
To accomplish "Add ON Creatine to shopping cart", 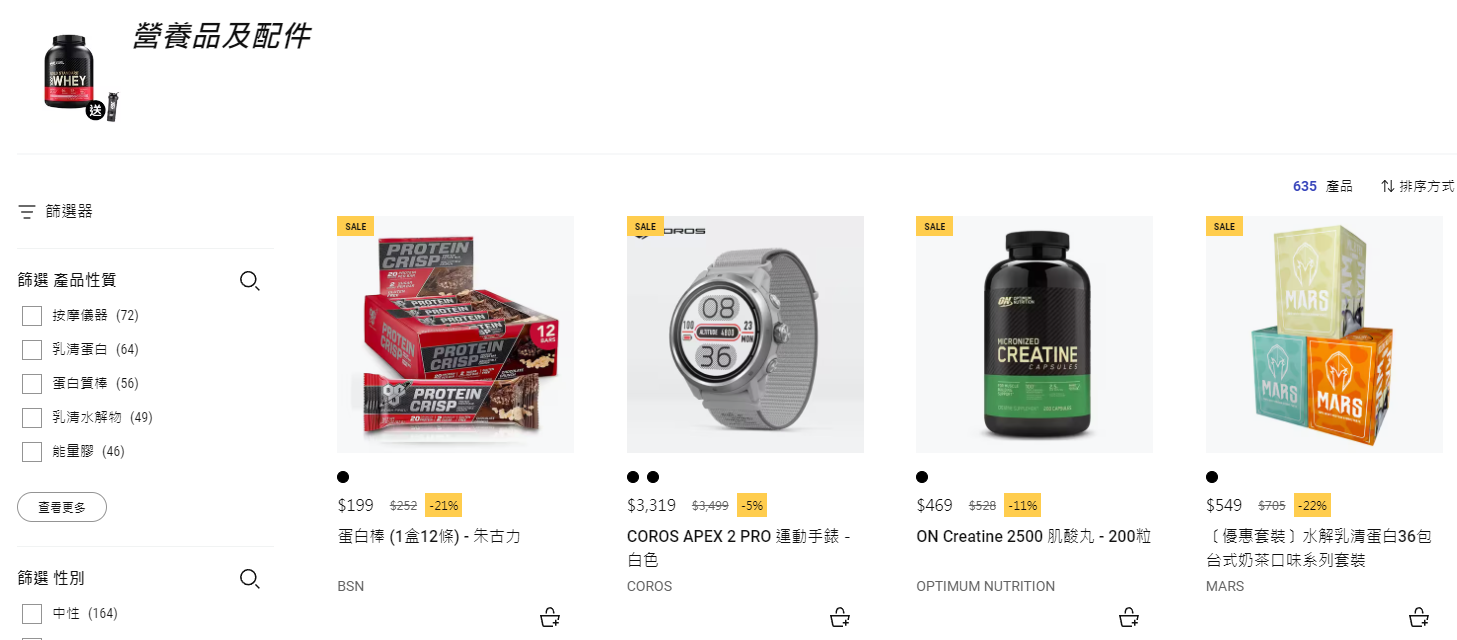I will (1129, 617).
